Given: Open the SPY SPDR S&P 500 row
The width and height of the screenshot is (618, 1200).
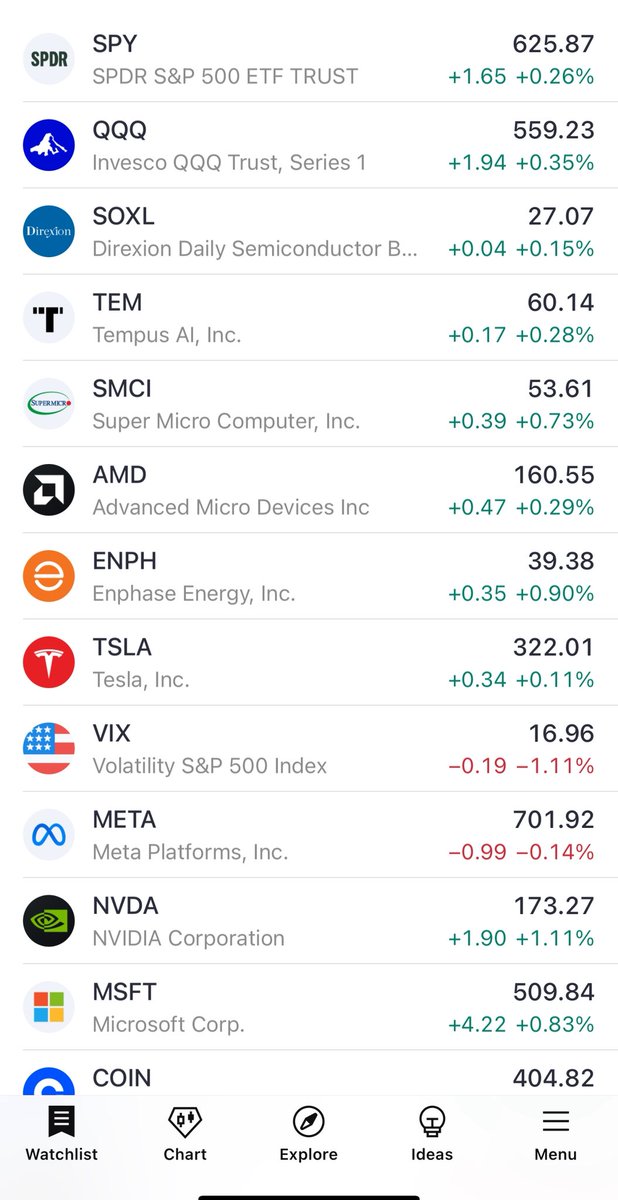Looking at the screenshot, I should (309, 59).
